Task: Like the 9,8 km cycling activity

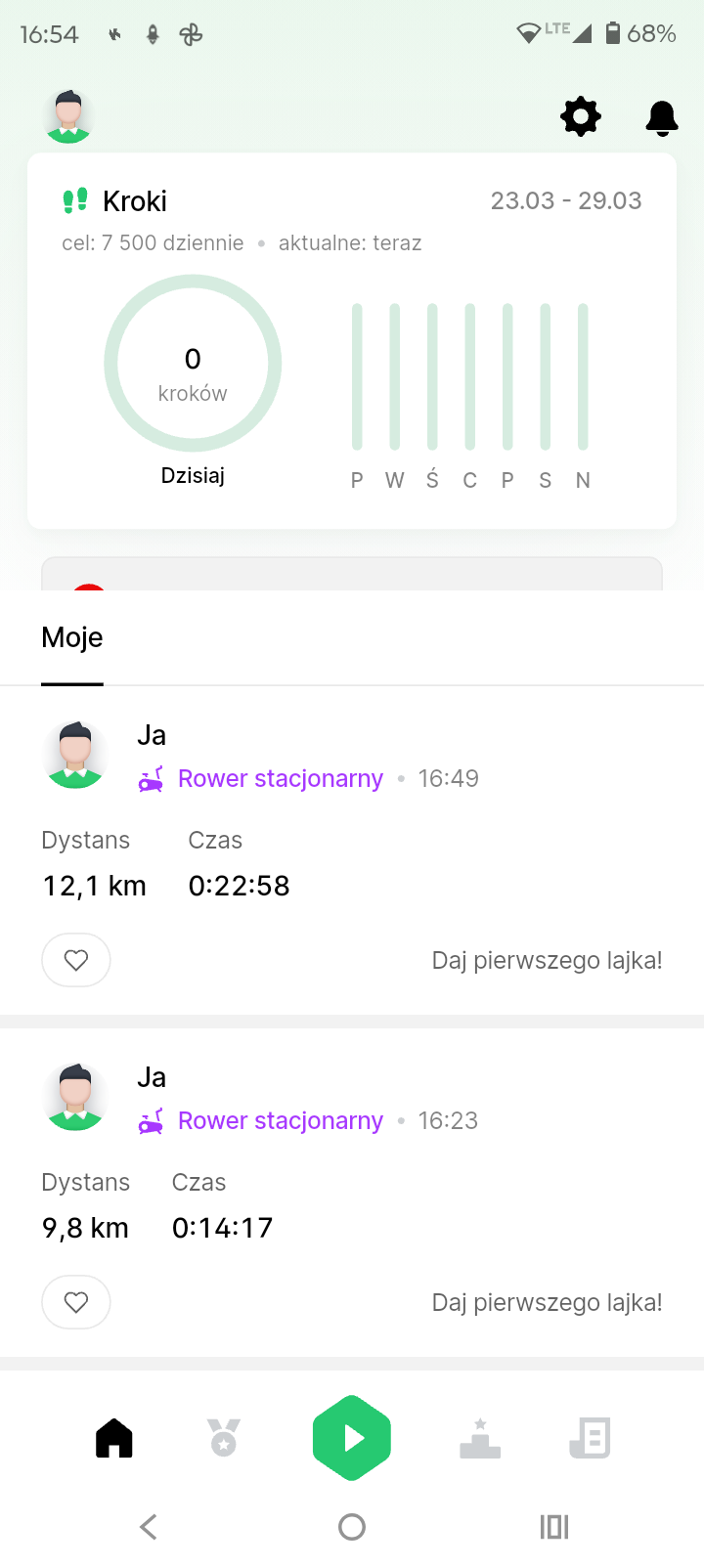Action: [x=76, y=1302]
